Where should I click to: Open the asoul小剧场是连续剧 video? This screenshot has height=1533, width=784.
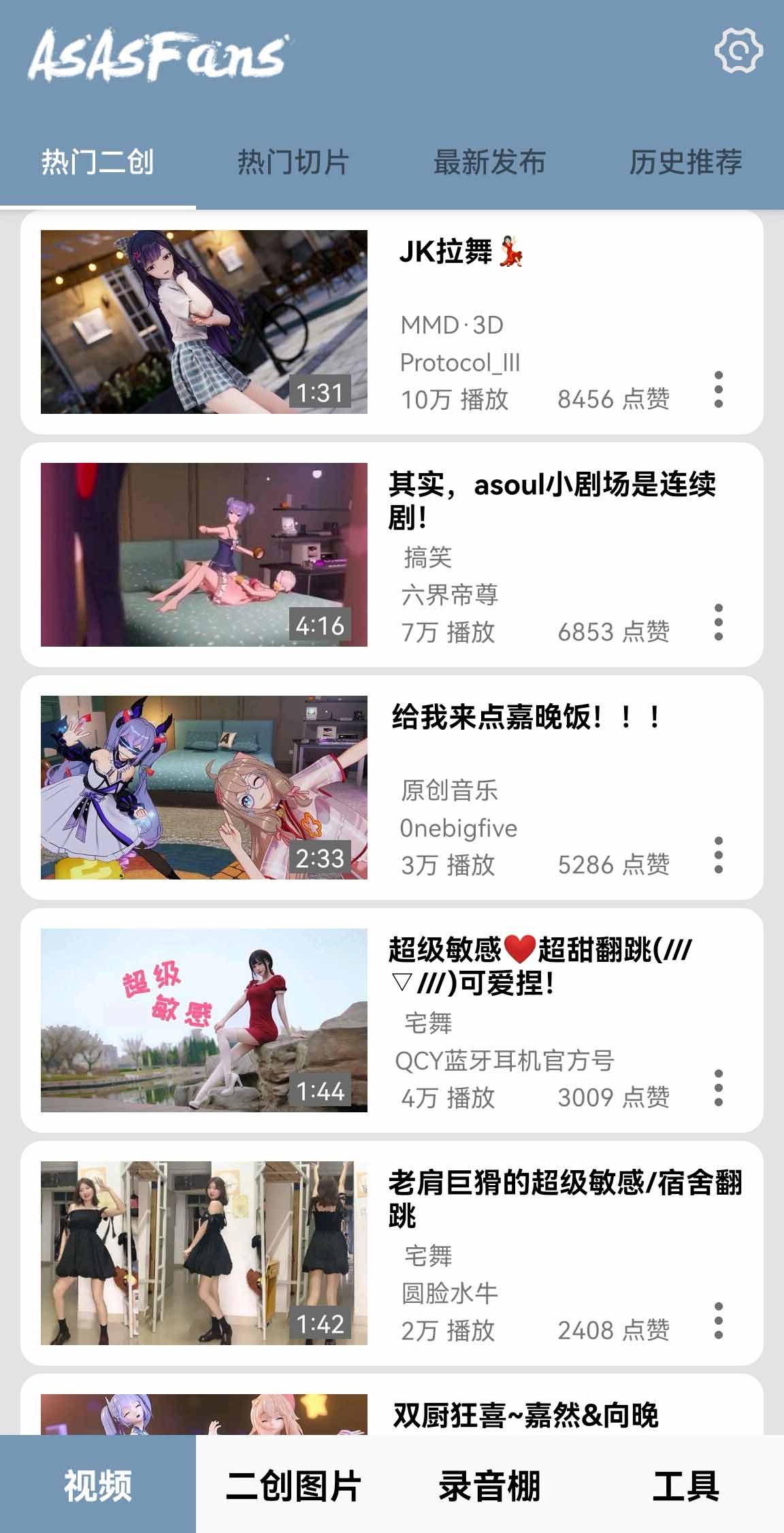pyautogui.click(x=204, y=555)
